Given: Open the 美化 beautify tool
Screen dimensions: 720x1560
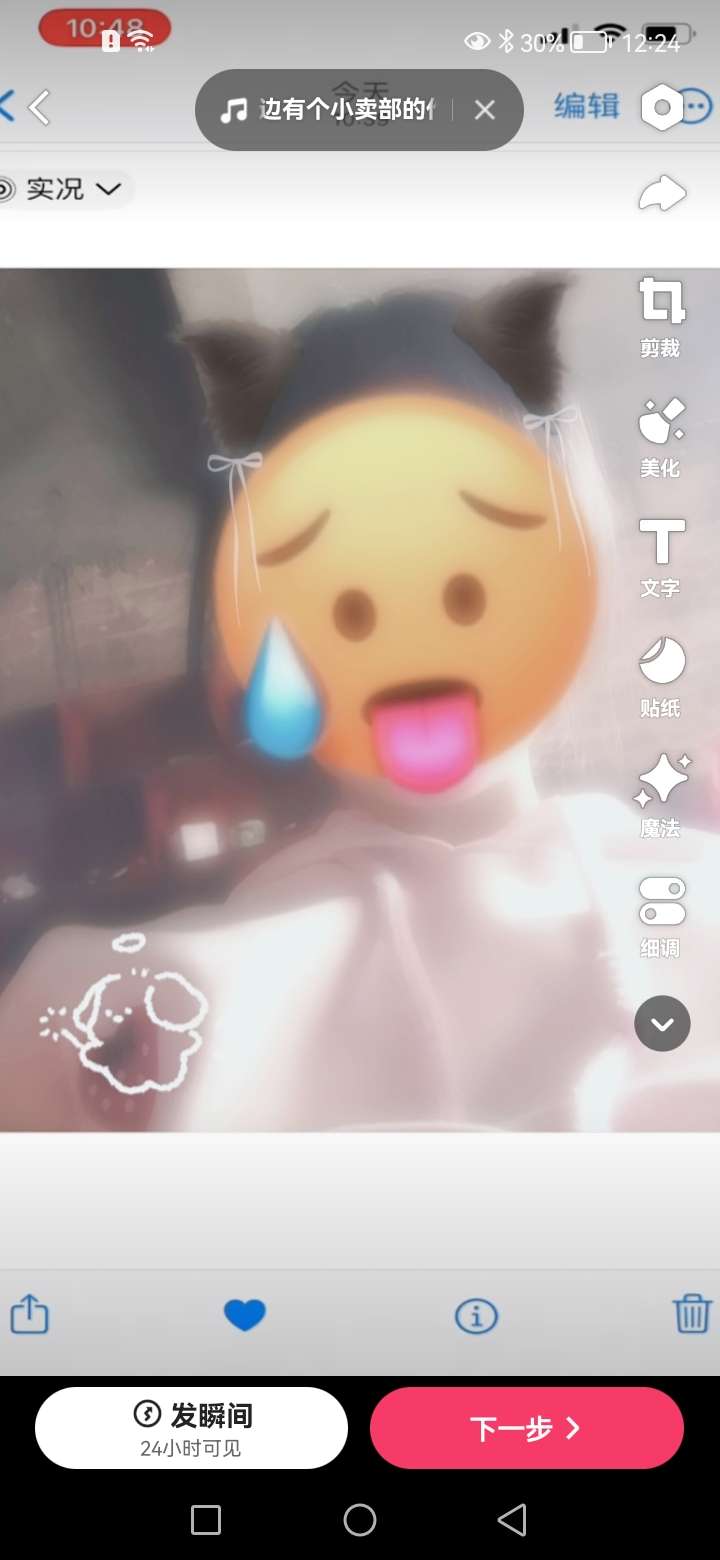Looking at the screenshot, I should (661, 438).
